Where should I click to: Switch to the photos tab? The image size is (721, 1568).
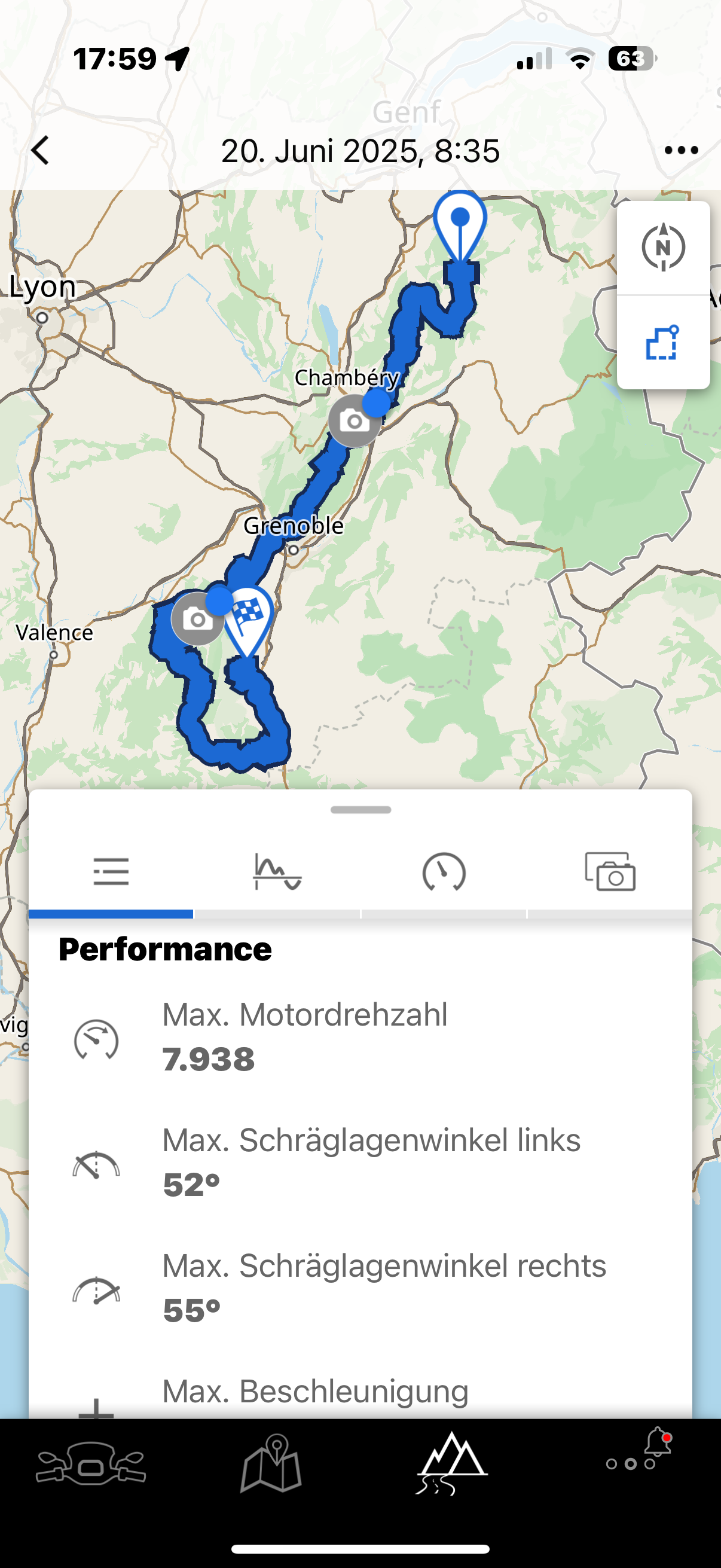[610, 872]
